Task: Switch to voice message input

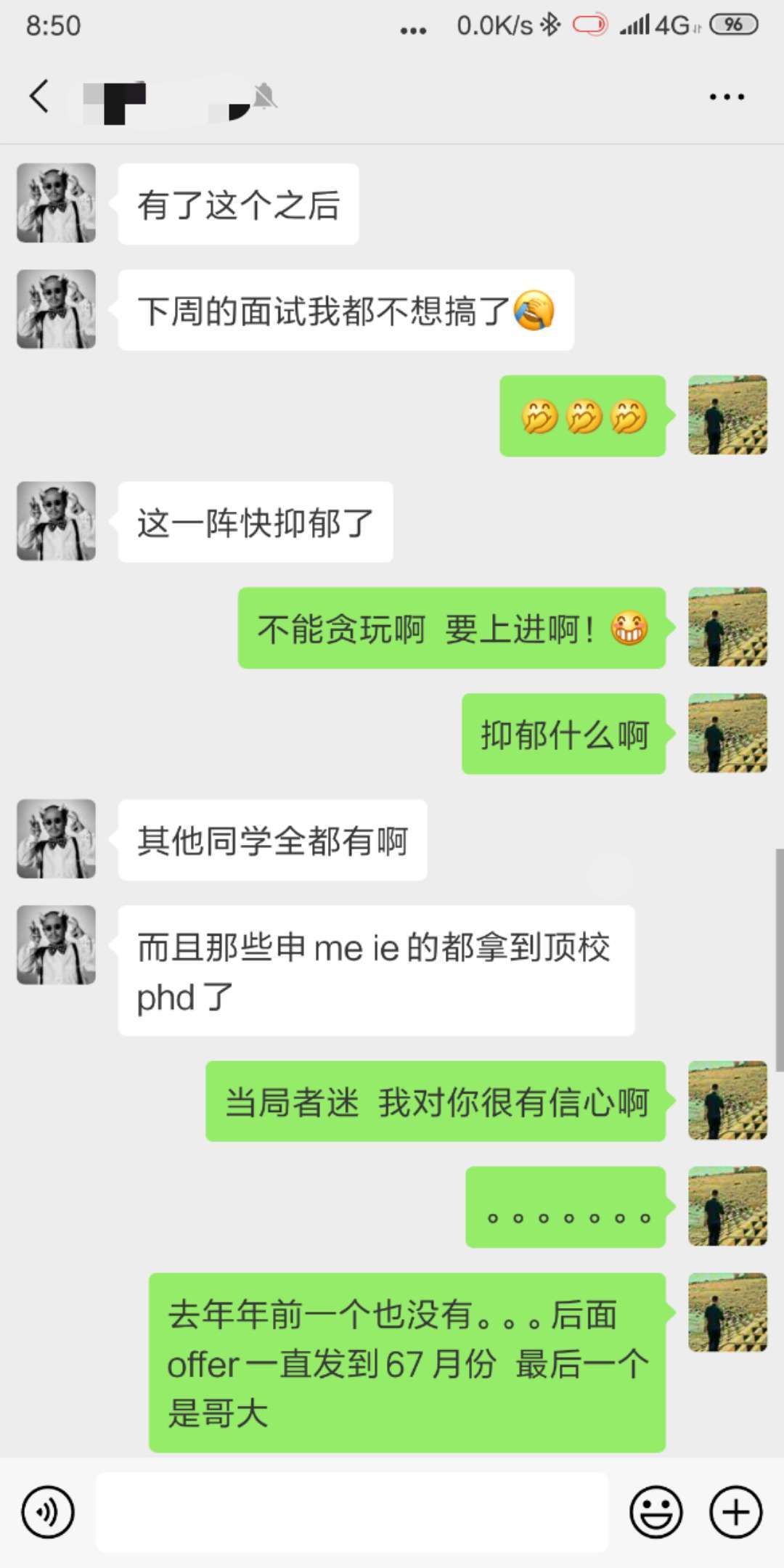Action: click(x=48, y=1513)
